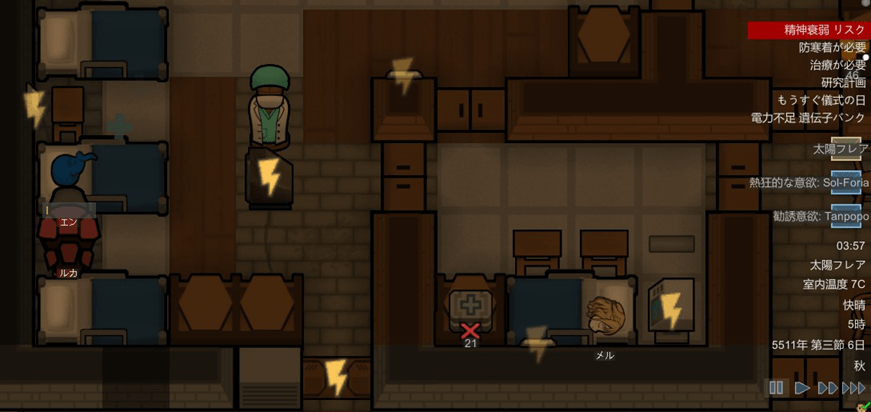871x412 pixels.
Task: Open the 勧誘意欲: Tanpopo letter
Action: (846, 216)
